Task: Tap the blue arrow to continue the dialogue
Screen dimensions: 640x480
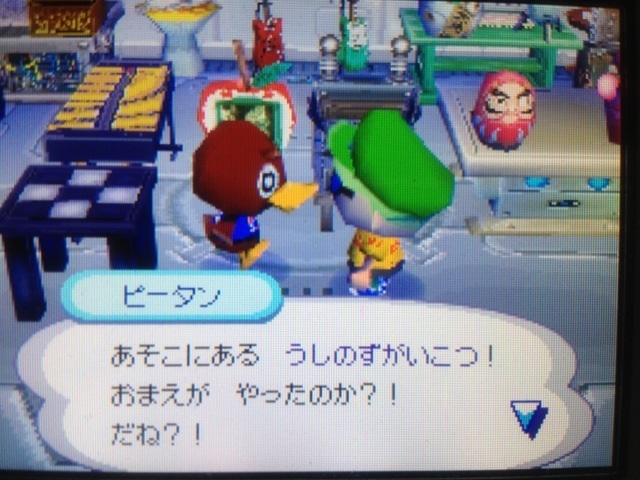Action: [x=529, y=417]
